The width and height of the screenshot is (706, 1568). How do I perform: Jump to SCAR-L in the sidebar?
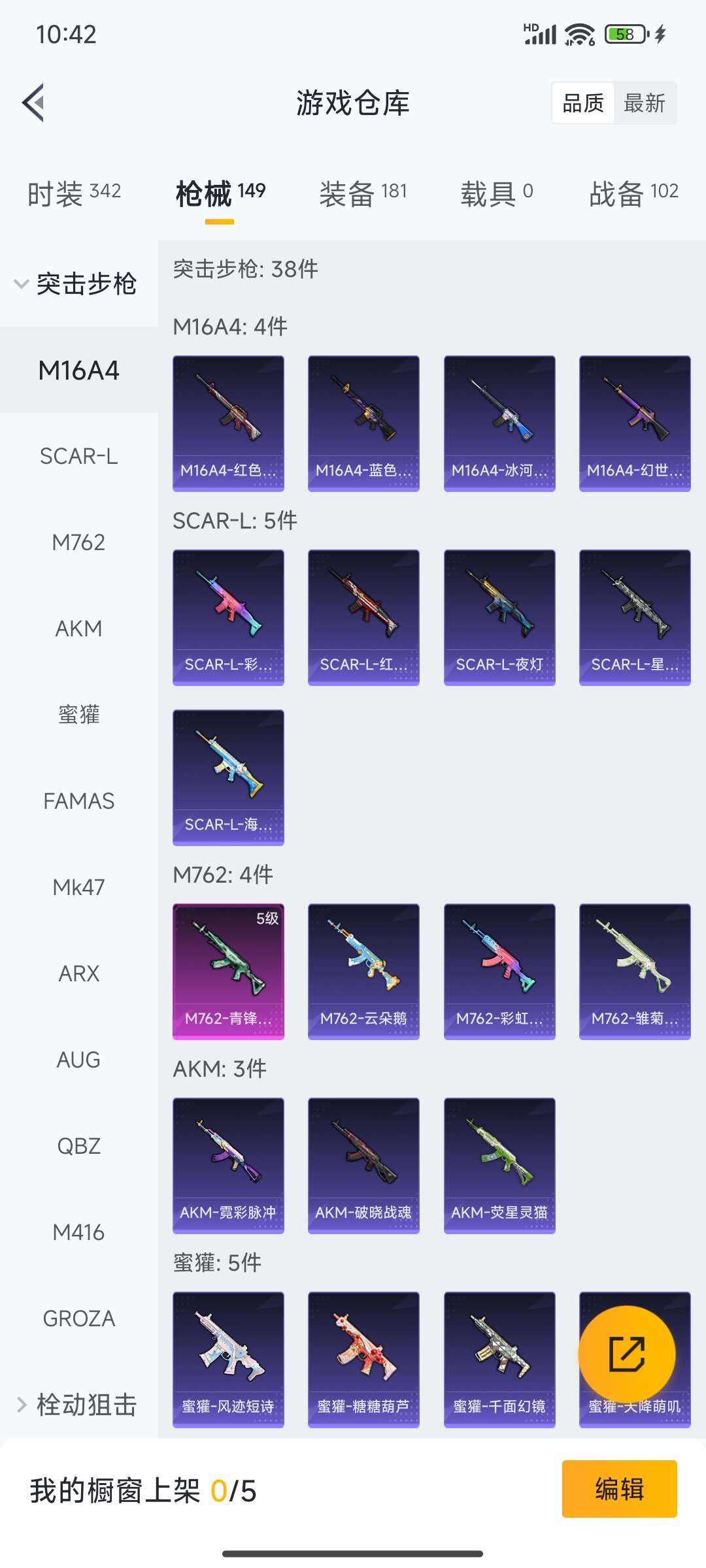click(x=78, y=456)
